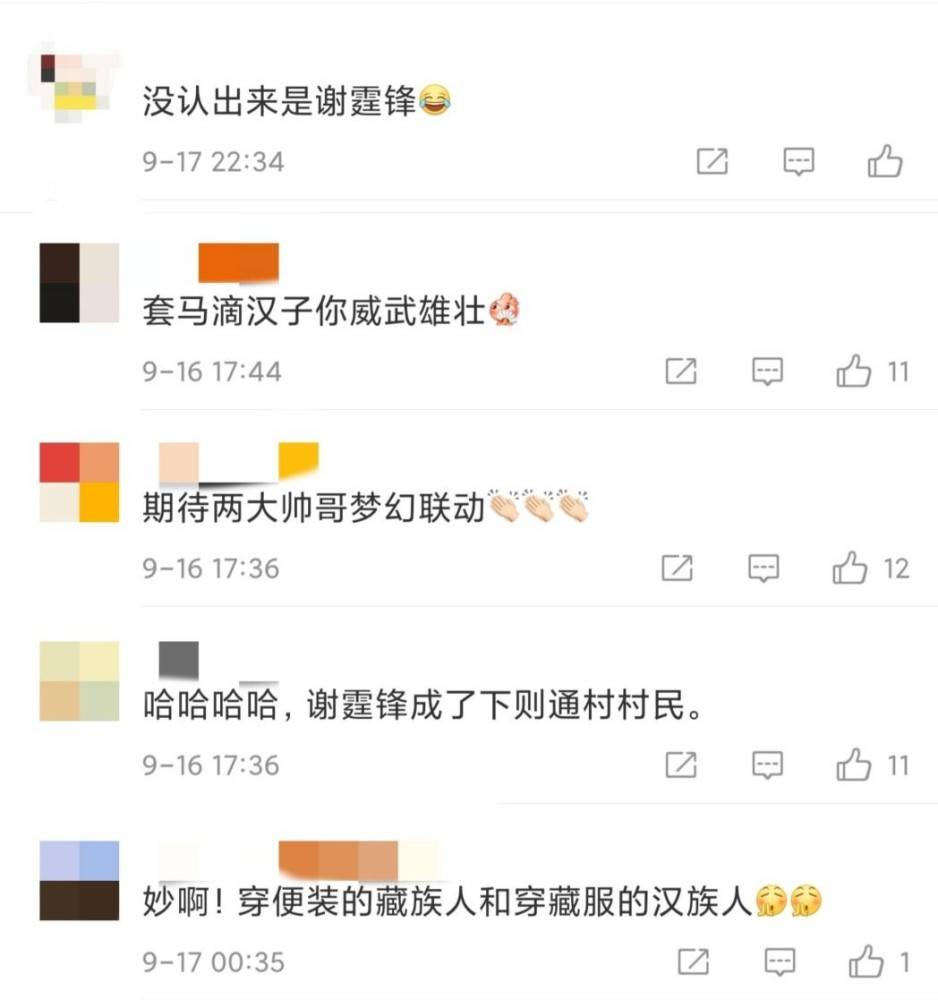Repost the comment '期待两大帅哥梦幻联动'
The width and height of the screenshot is (938, 1000).
(678, 568)
